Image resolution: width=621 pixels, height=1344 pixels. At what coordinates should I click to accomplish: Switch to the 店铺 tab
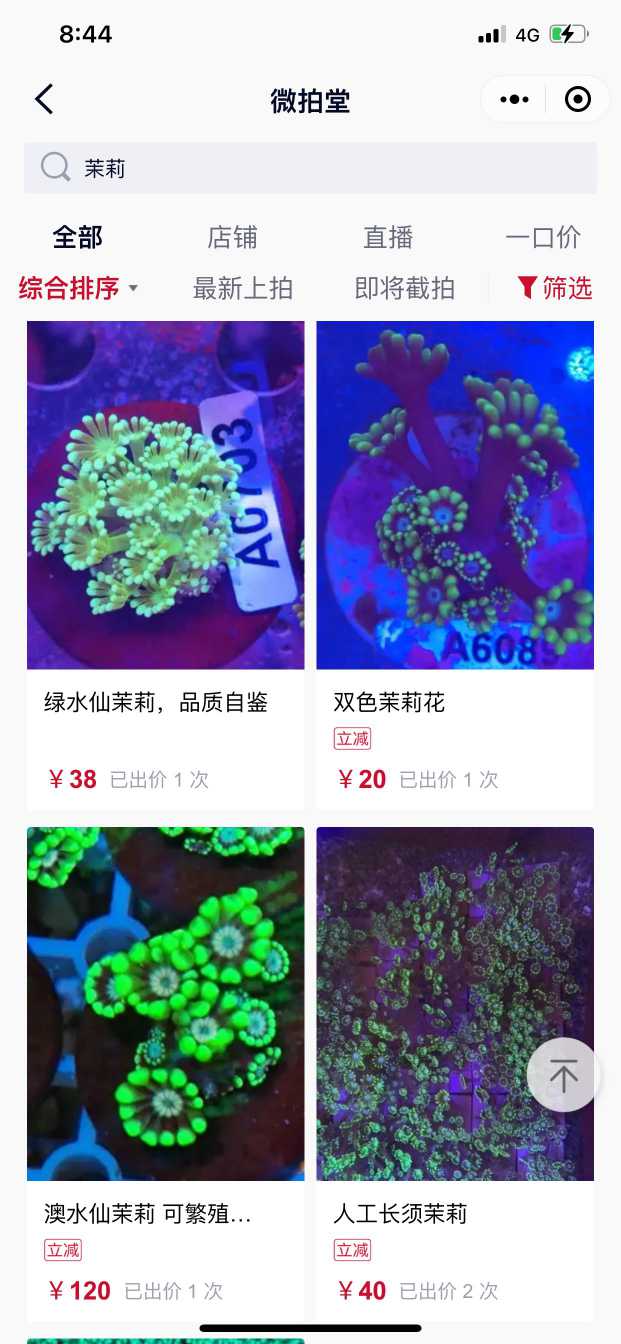232,237
